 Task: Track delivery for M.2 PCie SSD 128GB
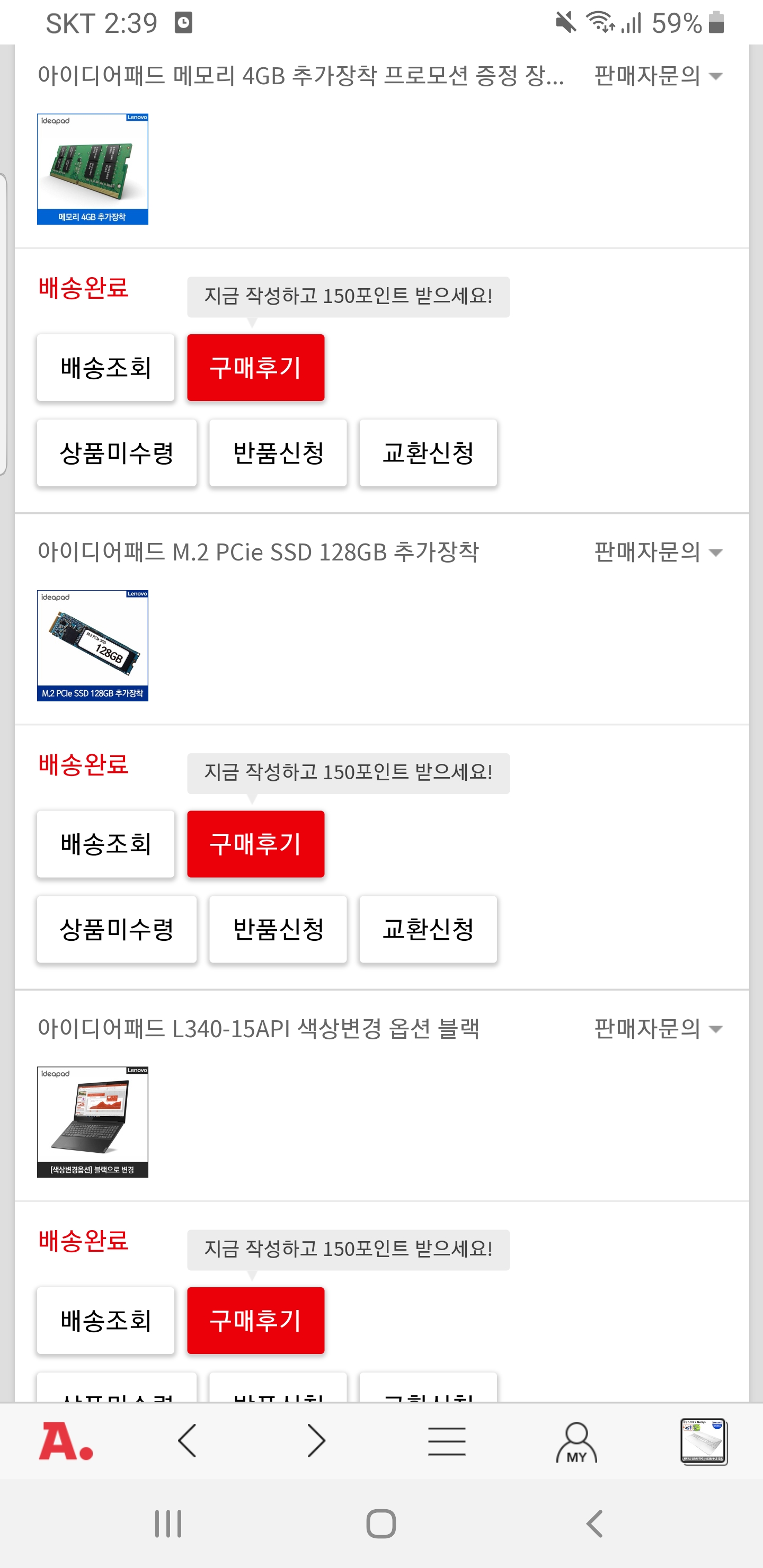105,844
